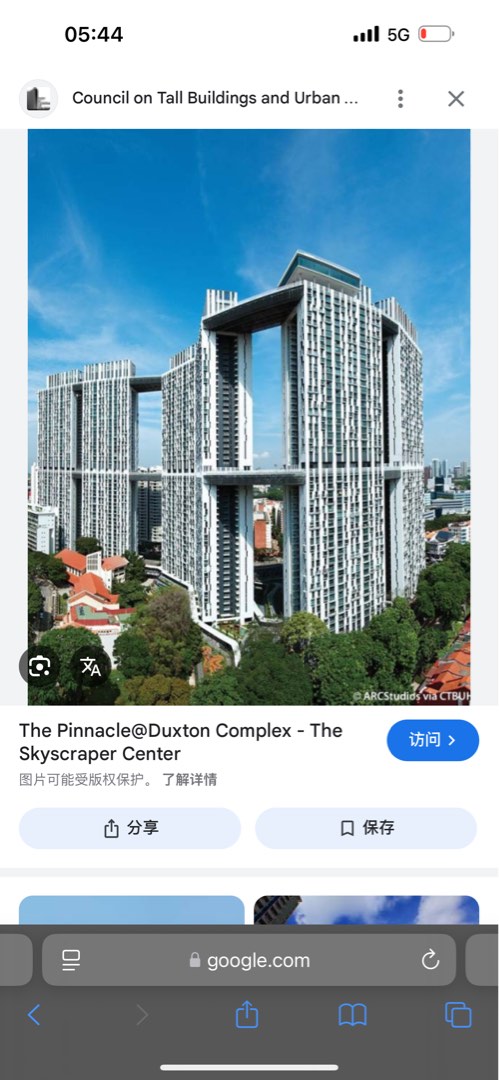Open the 了解详情 copyright details link
Viewport: 499px width, 1080px height.
[x=190, y=780]
